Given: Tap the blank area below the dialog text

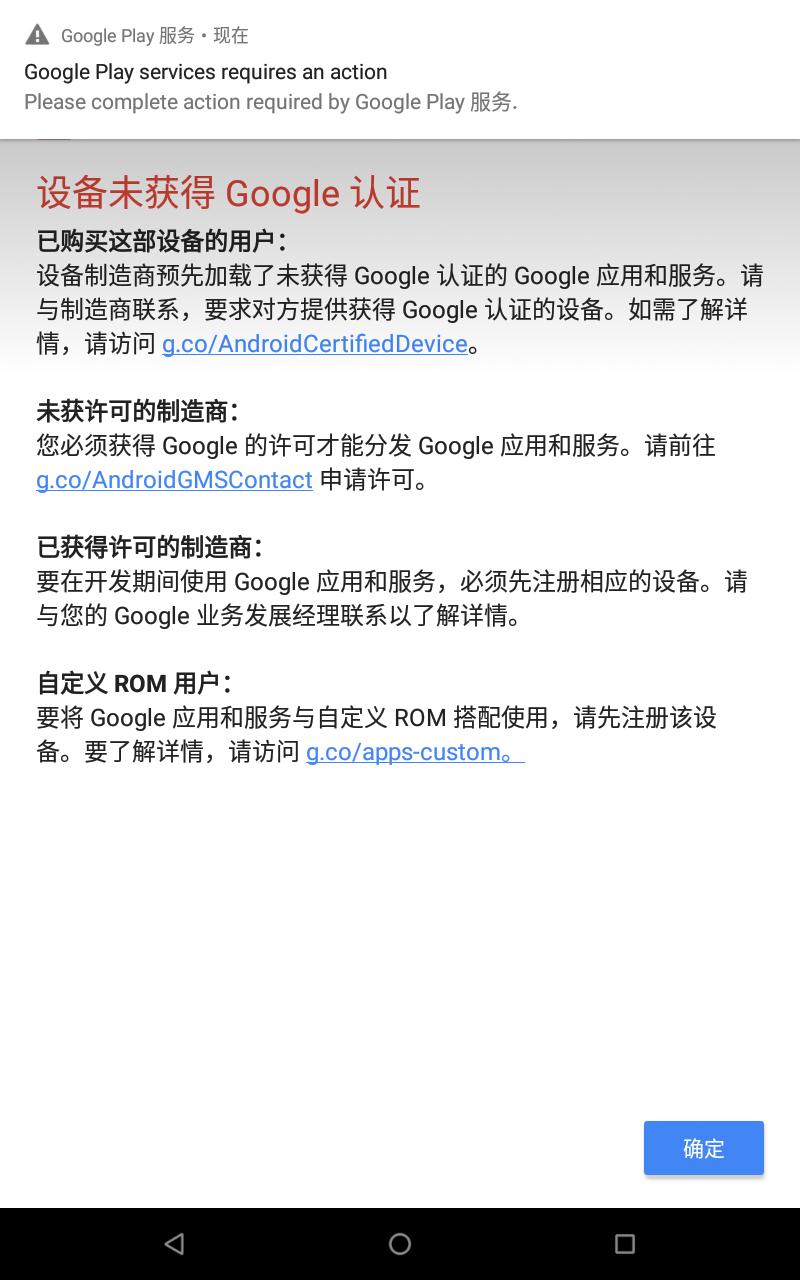Looking at the screenshot, I should [x=400, y=950].
